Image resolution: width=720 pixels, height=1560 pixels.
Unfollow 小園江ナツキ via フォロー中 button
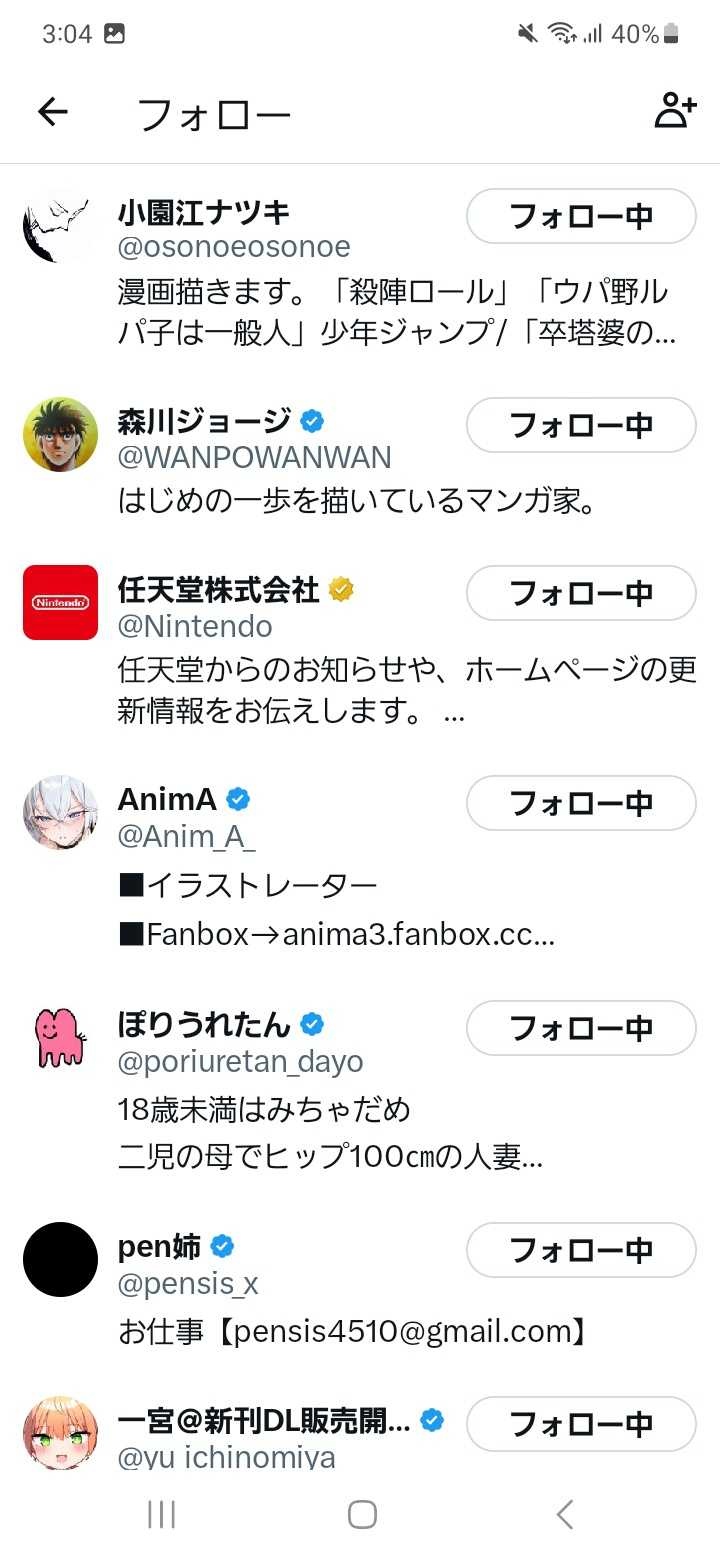coord(581,216)
